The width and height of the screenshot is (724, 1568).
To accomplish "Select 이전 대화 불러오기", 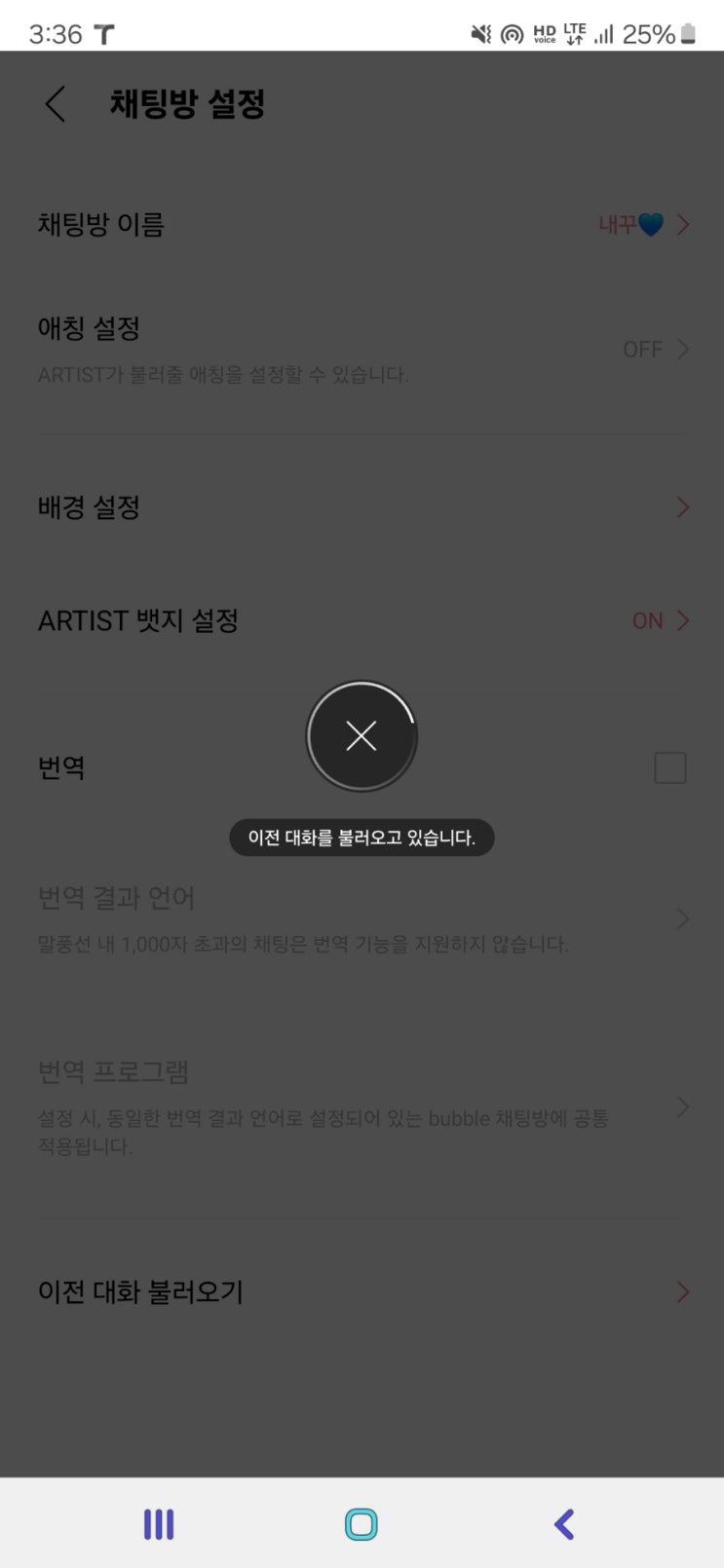I will pyautogui.click(x=362, y=1292).
